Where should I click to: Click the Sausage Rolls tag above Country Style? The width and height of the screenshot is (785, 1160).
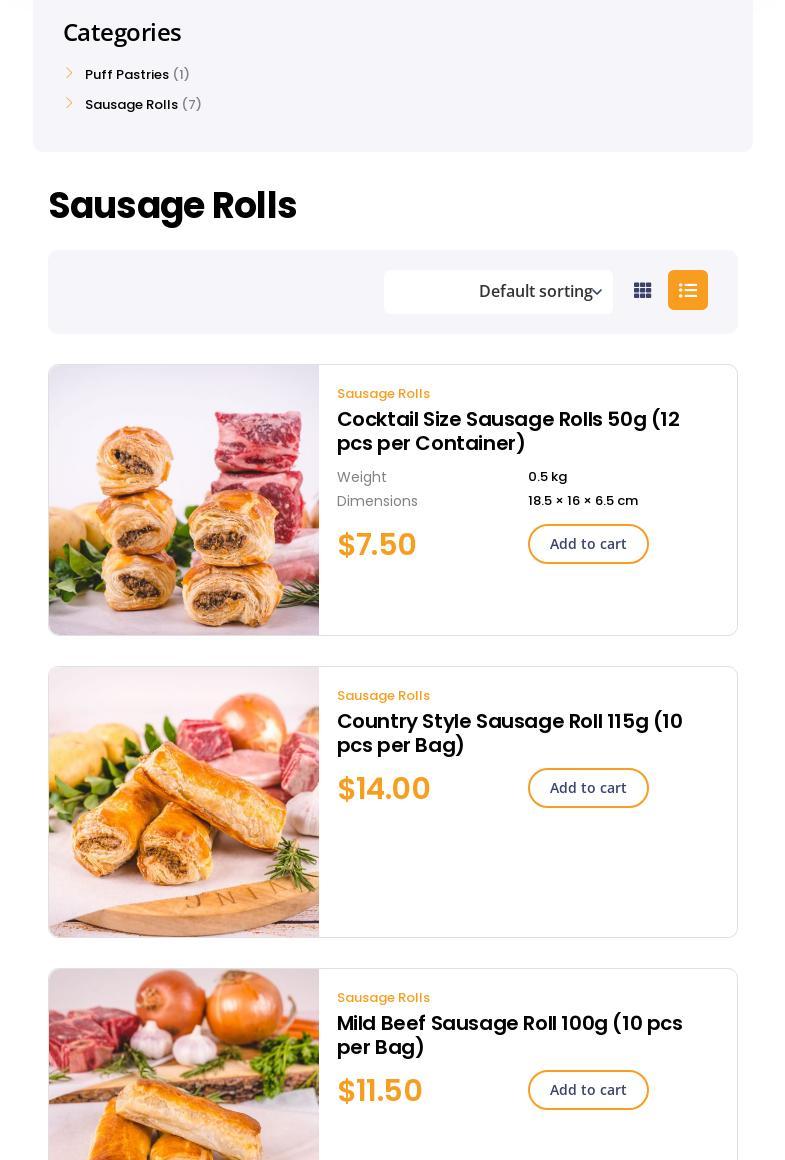[383, 695]
